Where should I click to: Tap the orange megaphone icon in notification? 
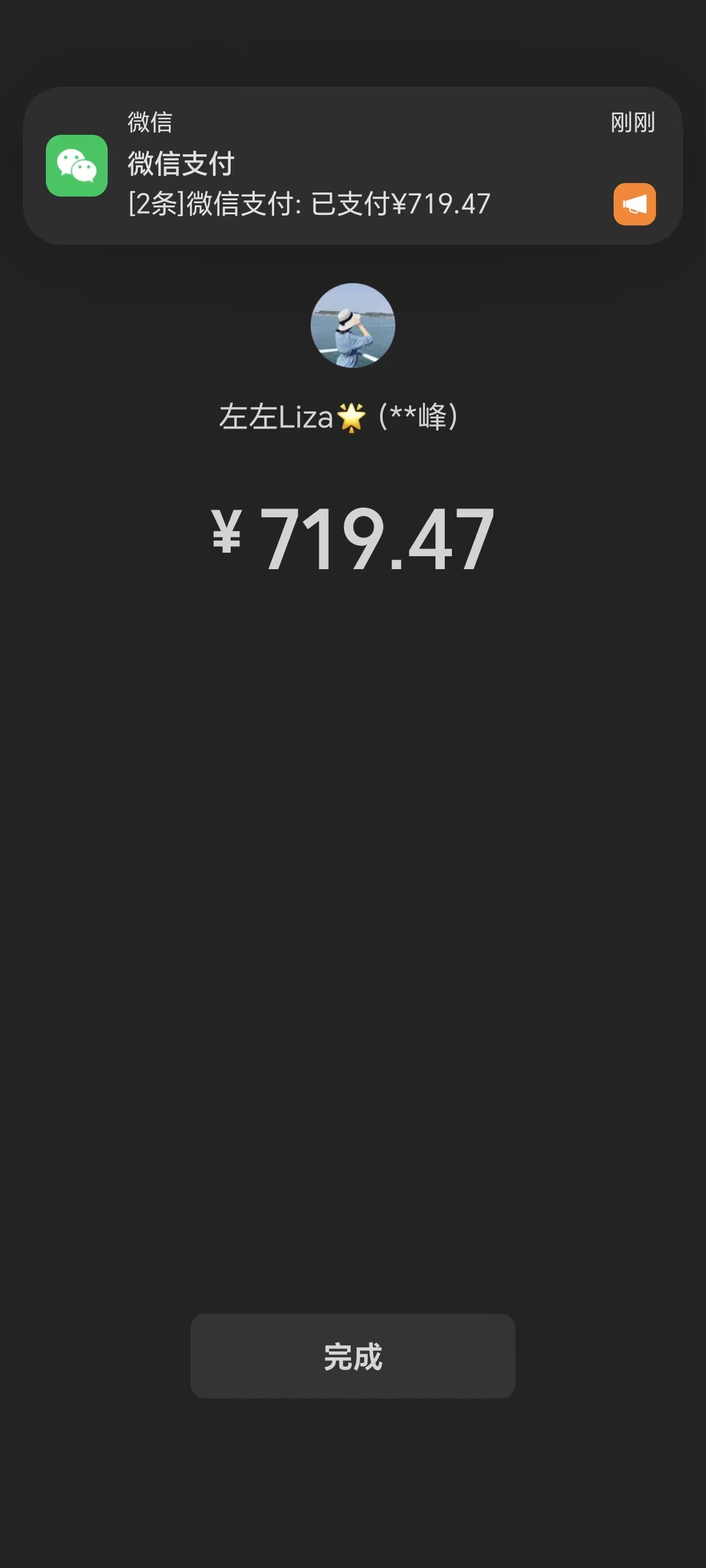634,204
